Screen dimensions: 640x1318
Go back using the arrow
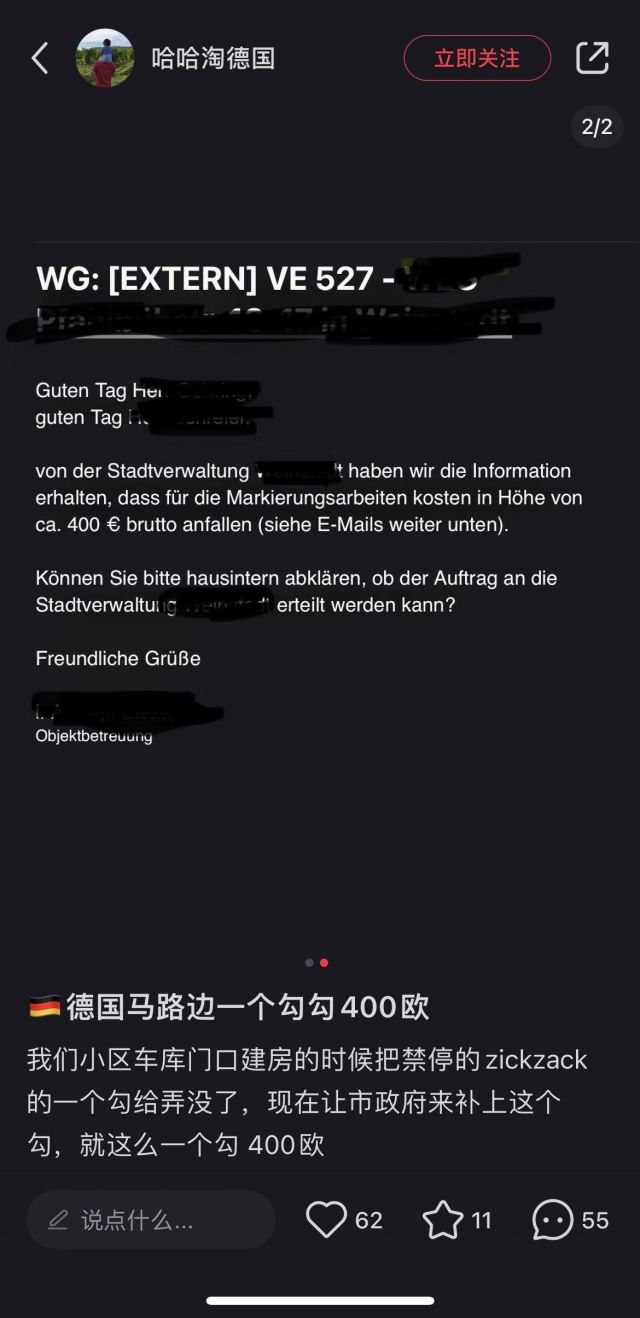click(40, 58)
